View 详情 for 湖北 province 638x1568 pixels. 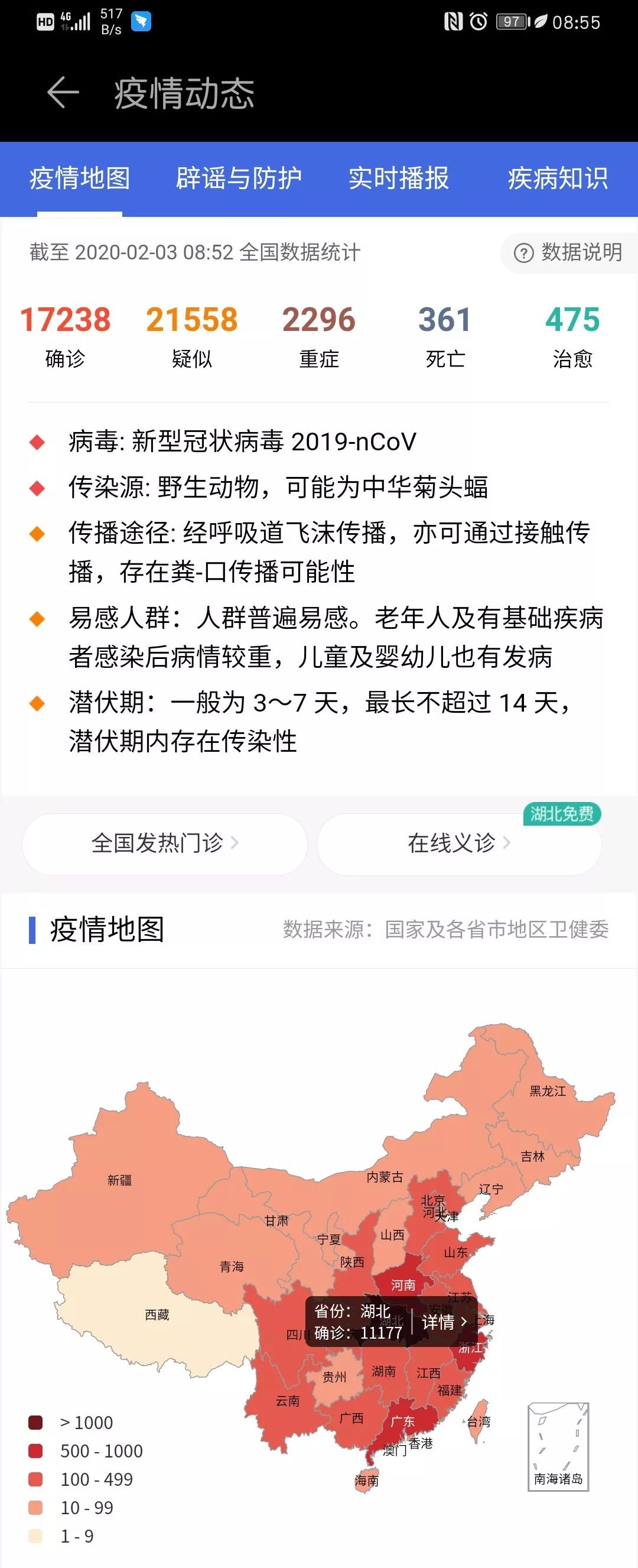[445, 1322]
